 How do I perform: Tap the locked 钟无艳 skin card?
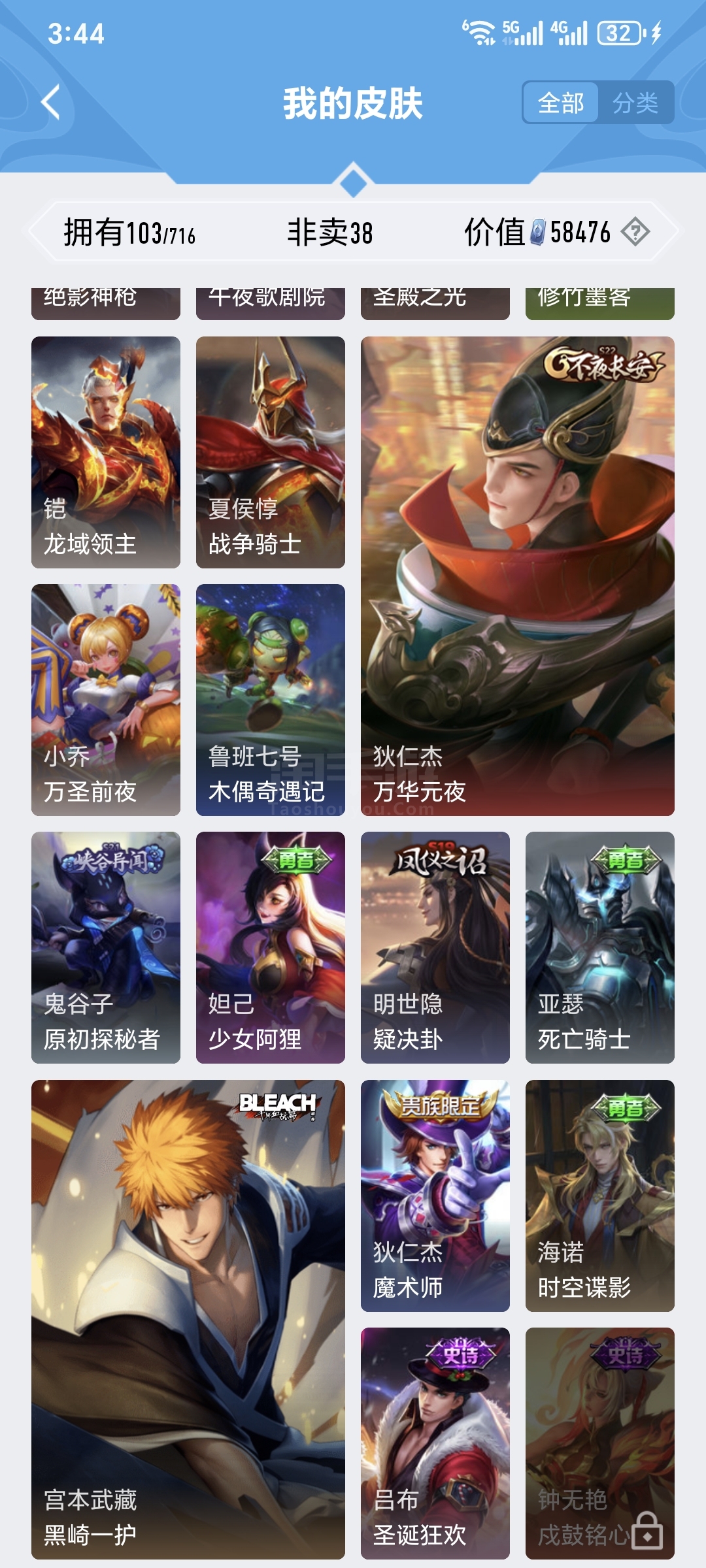tap(600, 1443)
